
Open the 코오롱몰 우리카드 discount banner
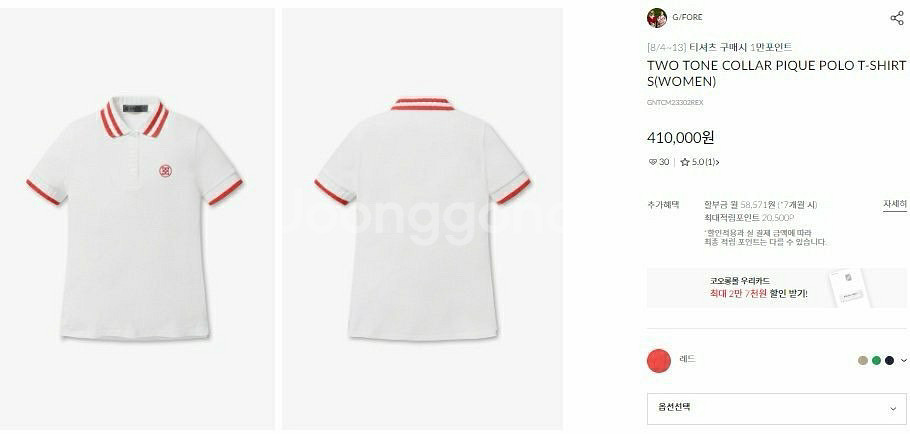point(776,288)
